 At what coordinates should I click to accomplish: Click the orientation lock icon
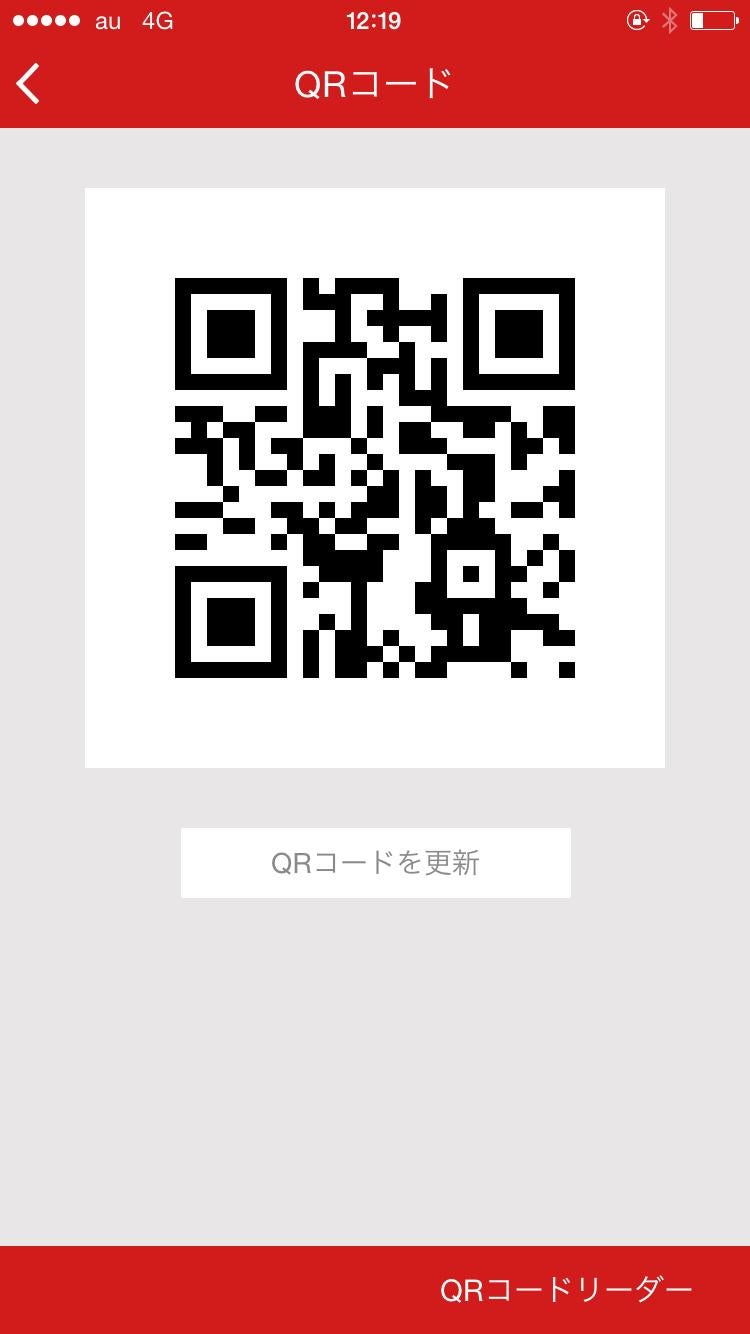(x=638, y=19)
